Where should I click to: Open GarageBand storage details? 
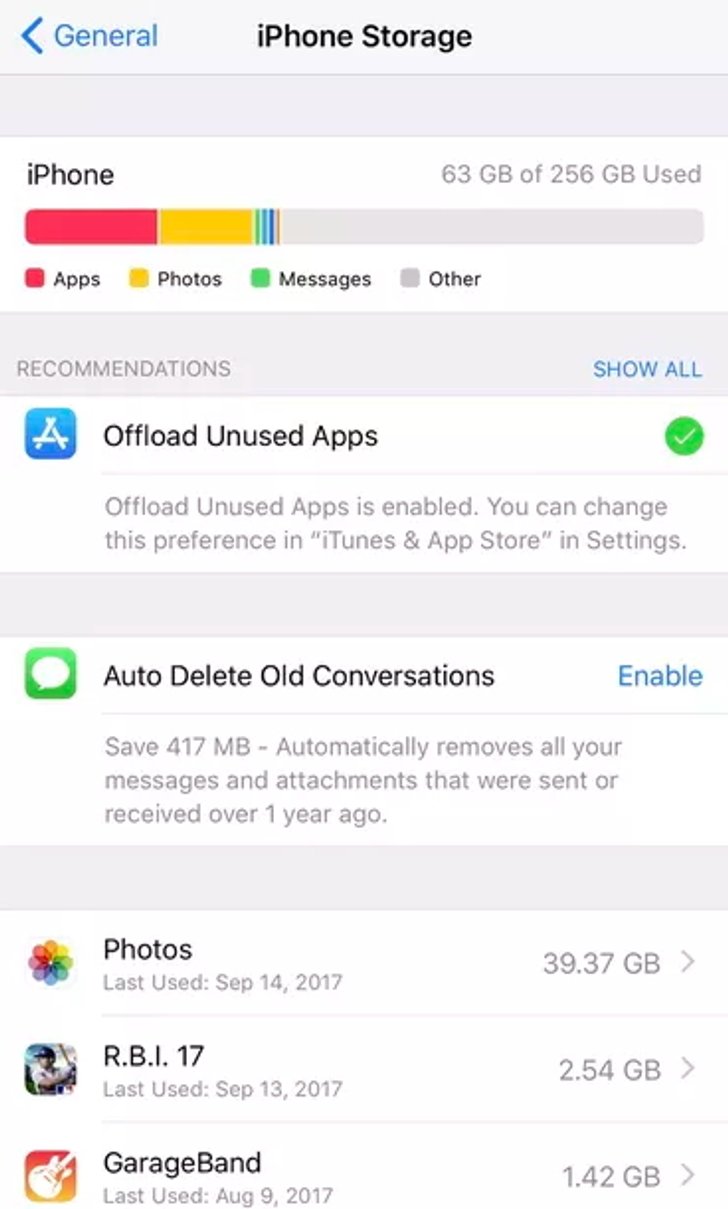point(364,1175)
